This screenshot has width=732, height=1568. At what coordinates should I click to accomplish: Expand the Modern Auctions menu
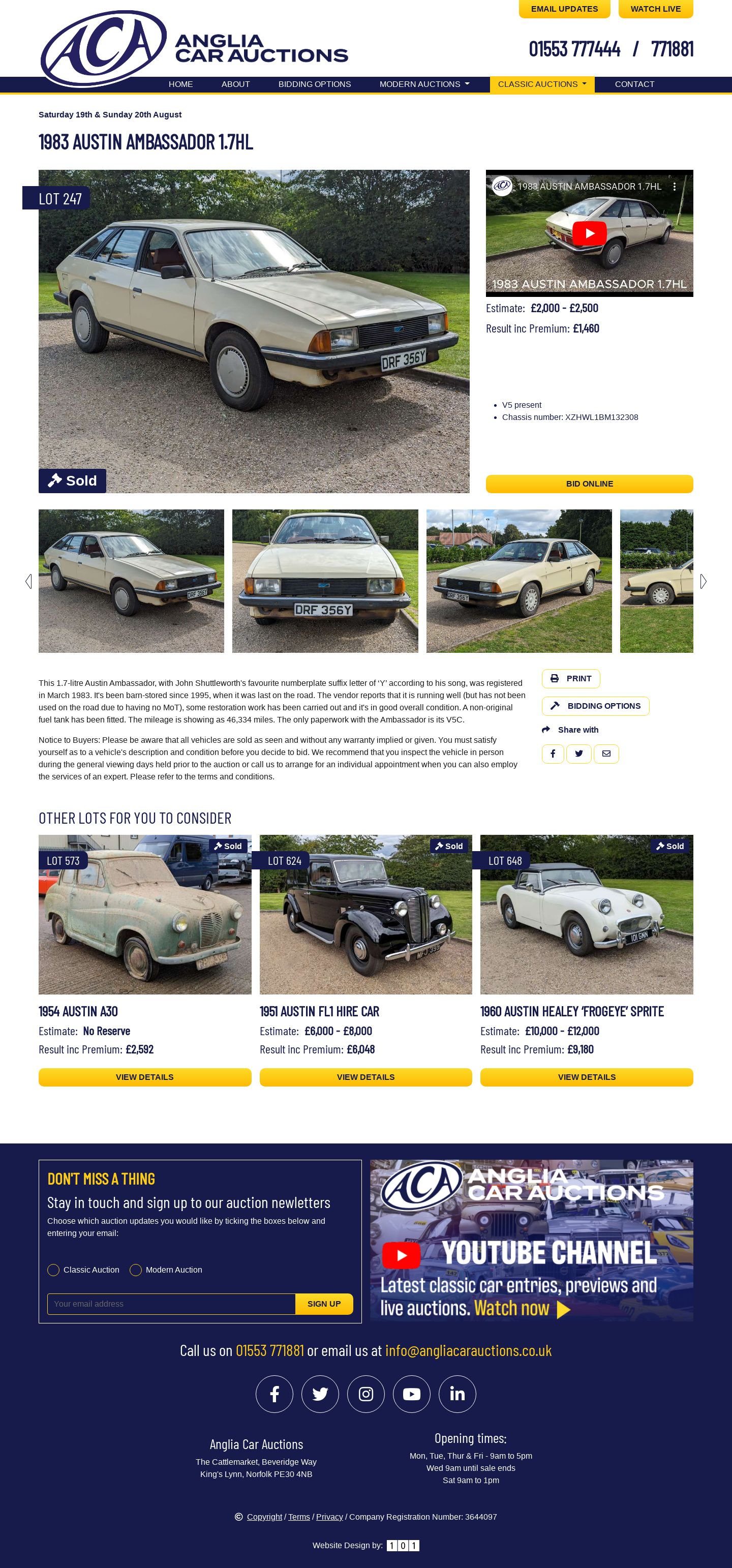[424, 84]
